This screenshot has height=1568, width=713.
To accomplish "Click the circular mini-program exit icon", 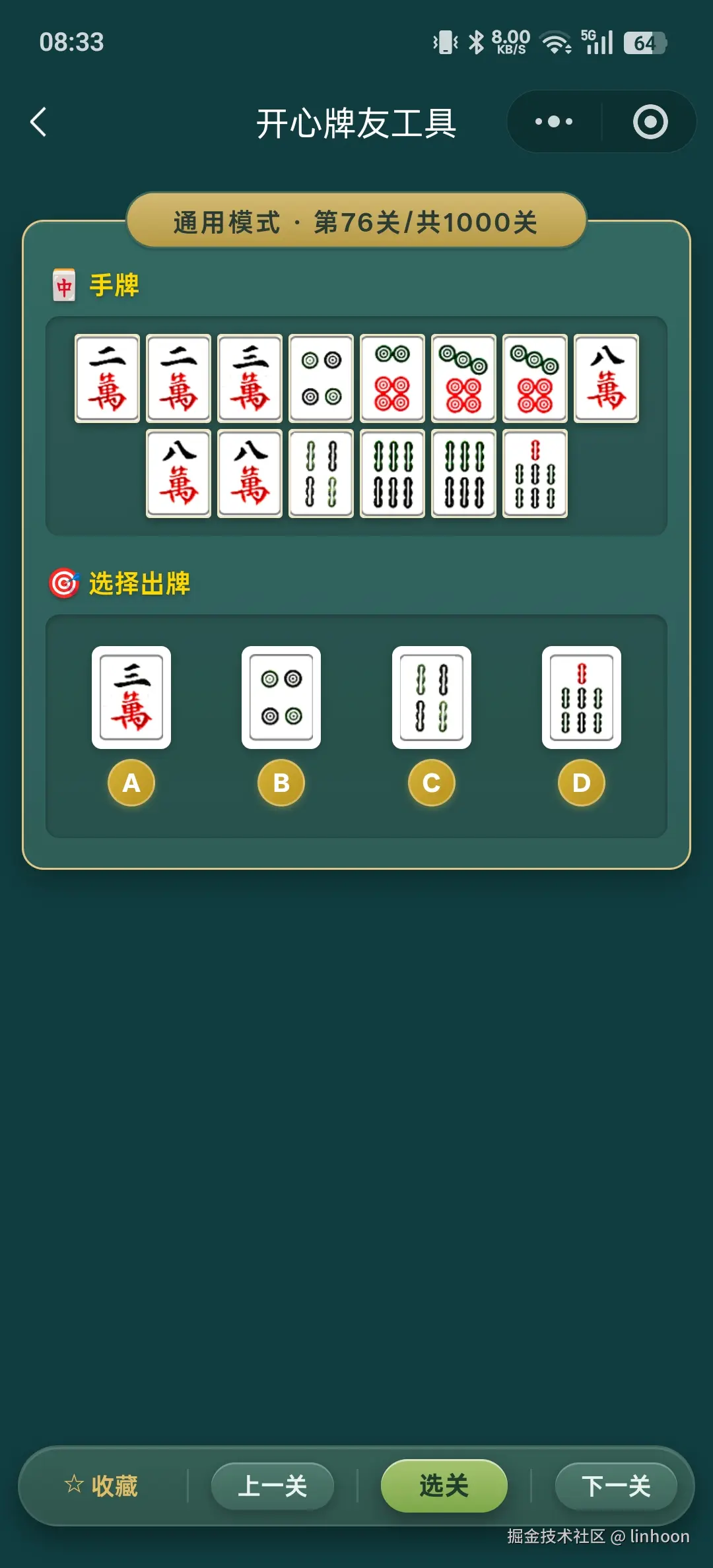I will [650, 121].
